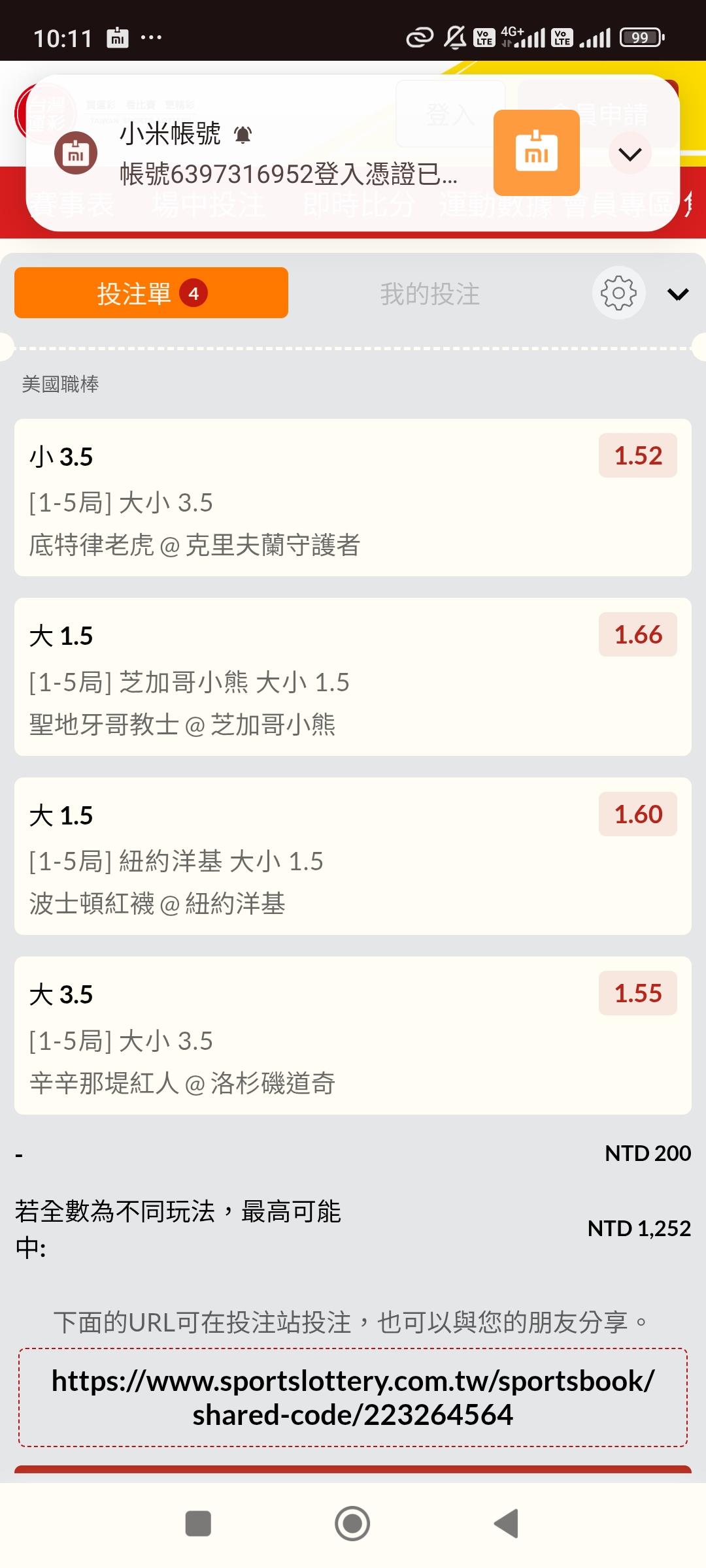Open bet slip settings gear
Image resolution: width=706 pixels, height=1568 pixels.
[x=618, y=293]
